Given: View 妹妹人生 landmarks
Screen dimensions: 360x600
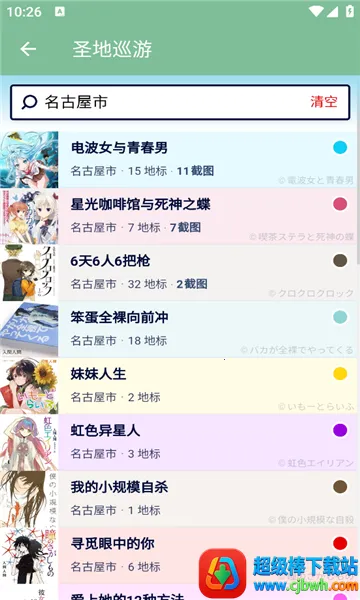Looking at the screenshot, I should (178, 386).
